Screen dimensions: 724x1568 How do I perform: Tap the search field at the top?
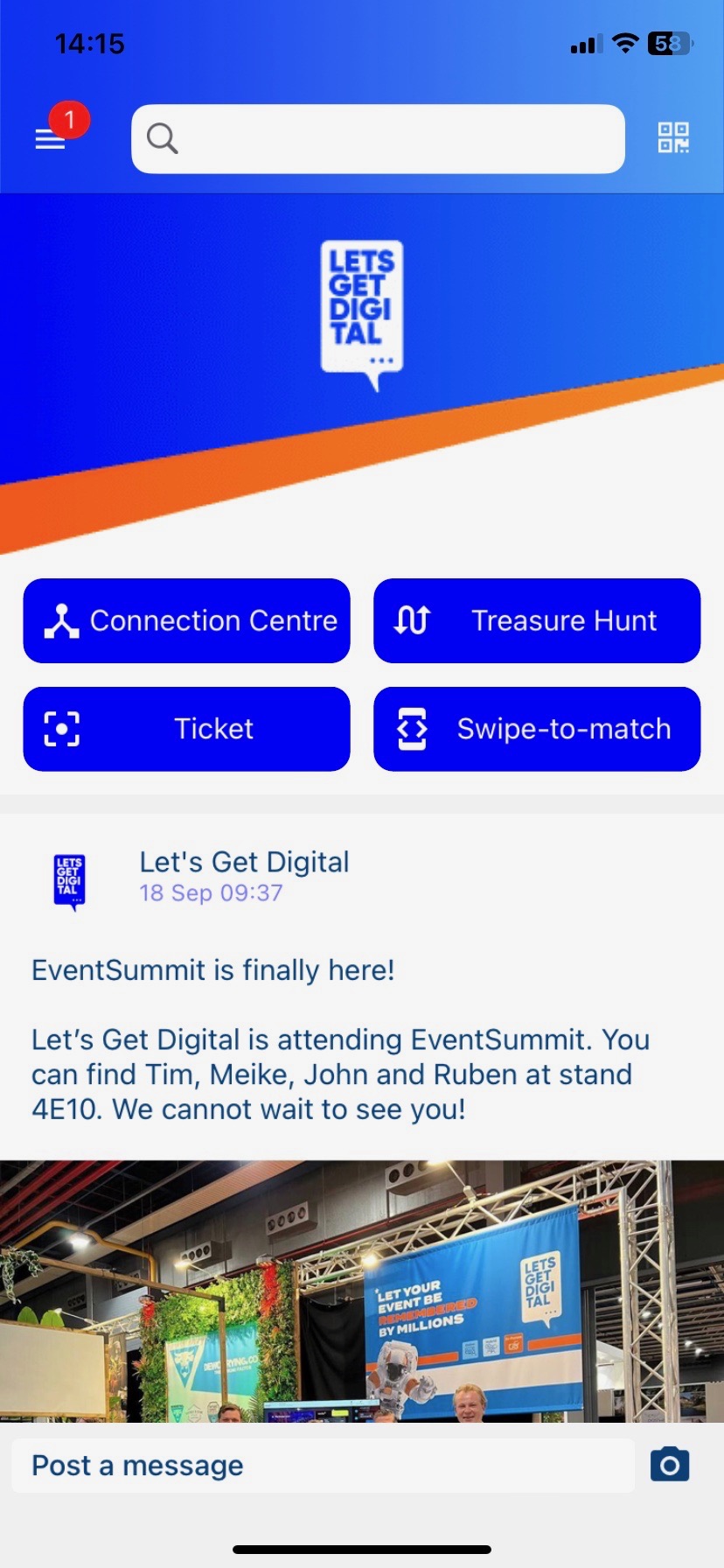(378, 139)
